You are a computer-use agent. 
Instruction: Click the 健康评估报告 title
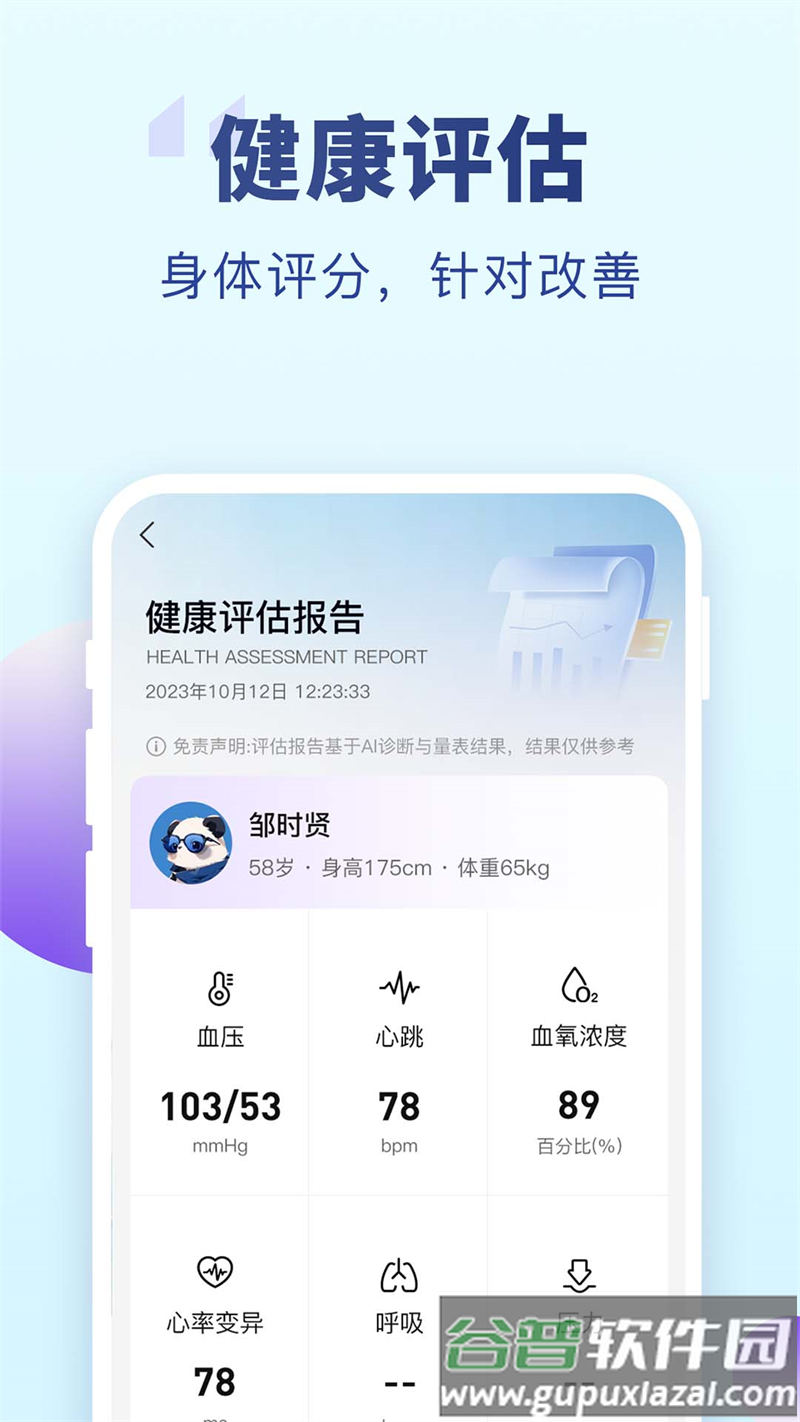256,619
